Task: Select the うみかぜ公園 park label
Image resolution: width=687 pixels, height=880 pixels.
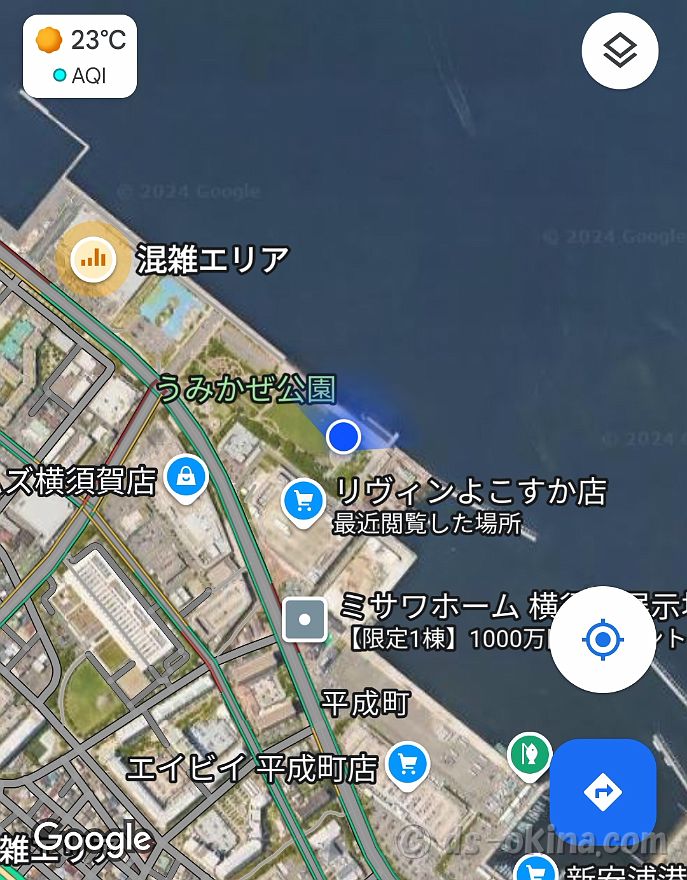Action: coord(245,389)
